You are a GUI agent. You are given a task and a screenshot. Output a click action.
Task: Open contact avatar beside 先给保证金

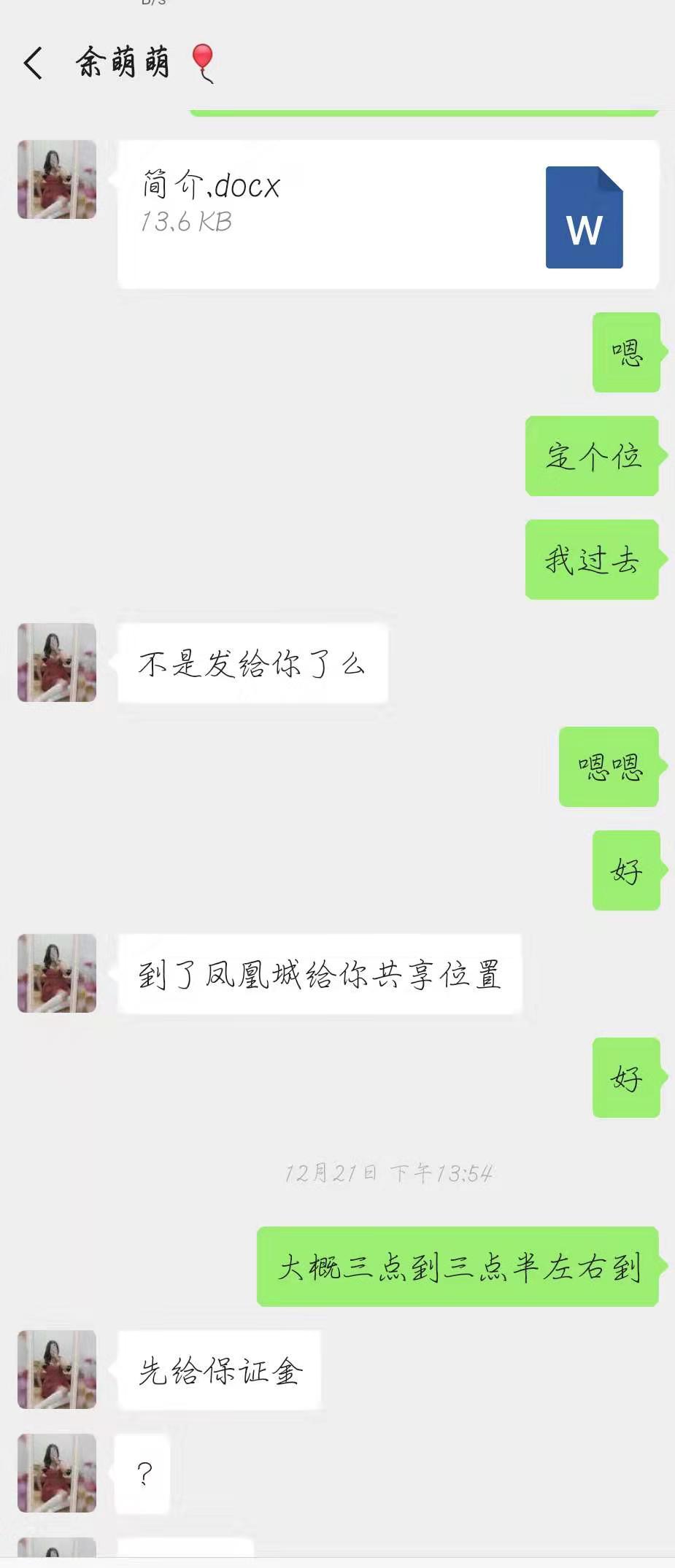pyautogui.click(x=57, y=1370)
